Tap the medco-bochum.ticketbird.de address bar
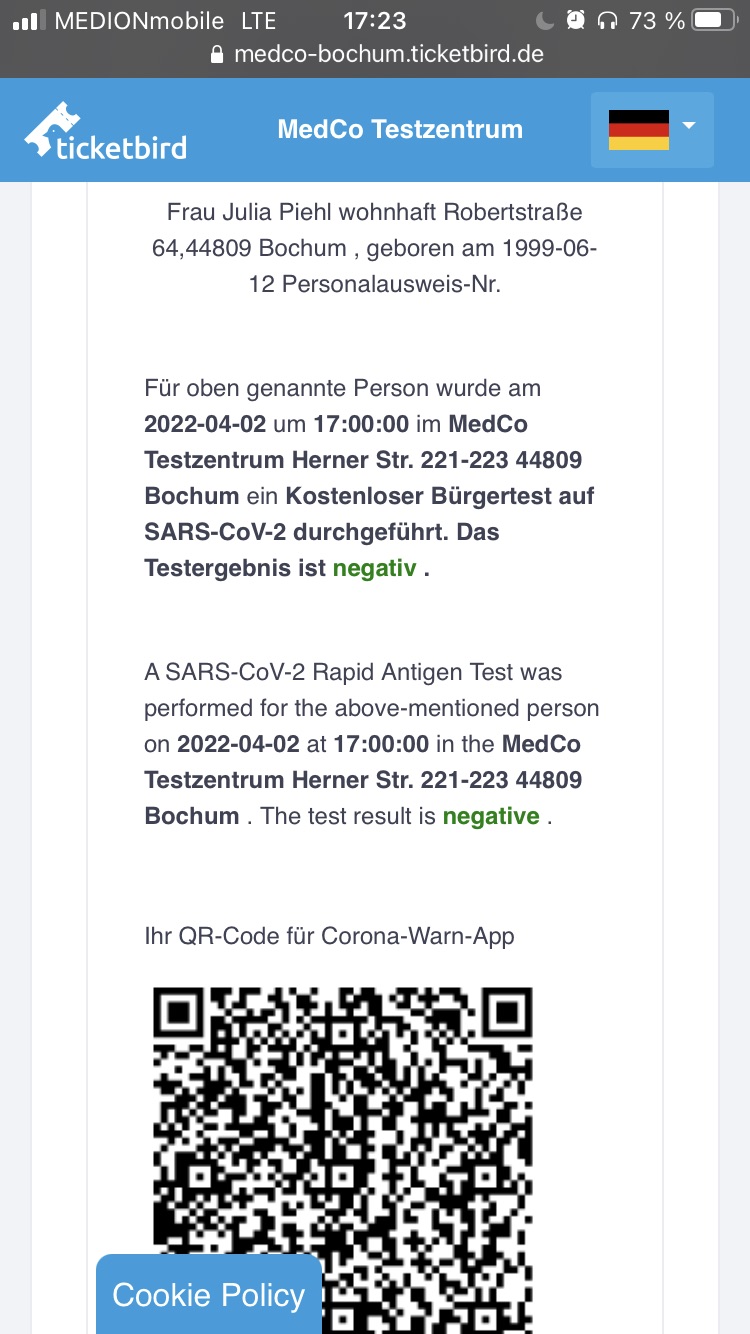 coord(376,54)
